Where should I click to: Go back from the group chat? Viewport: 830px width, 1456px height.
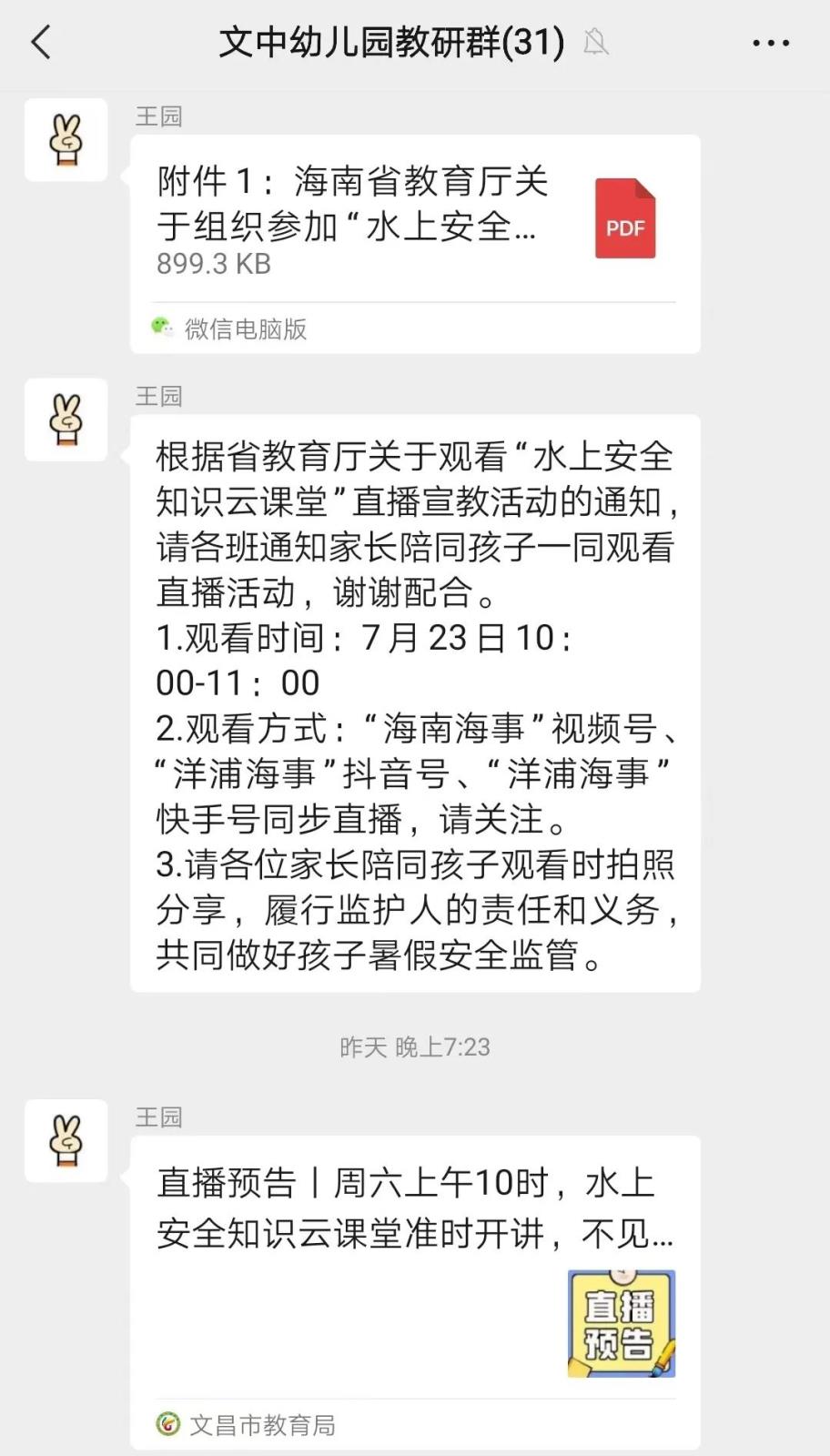tap(42, 43)
